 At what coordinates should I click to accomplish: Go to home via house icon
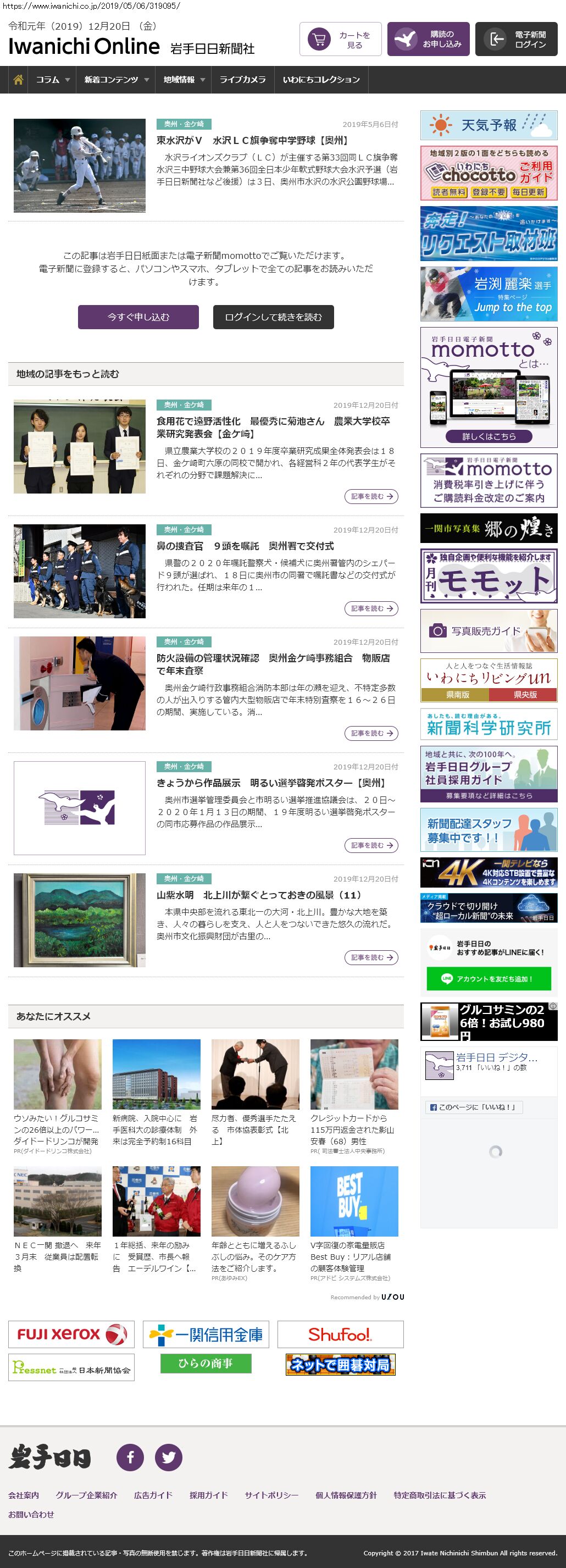[18, 80]
